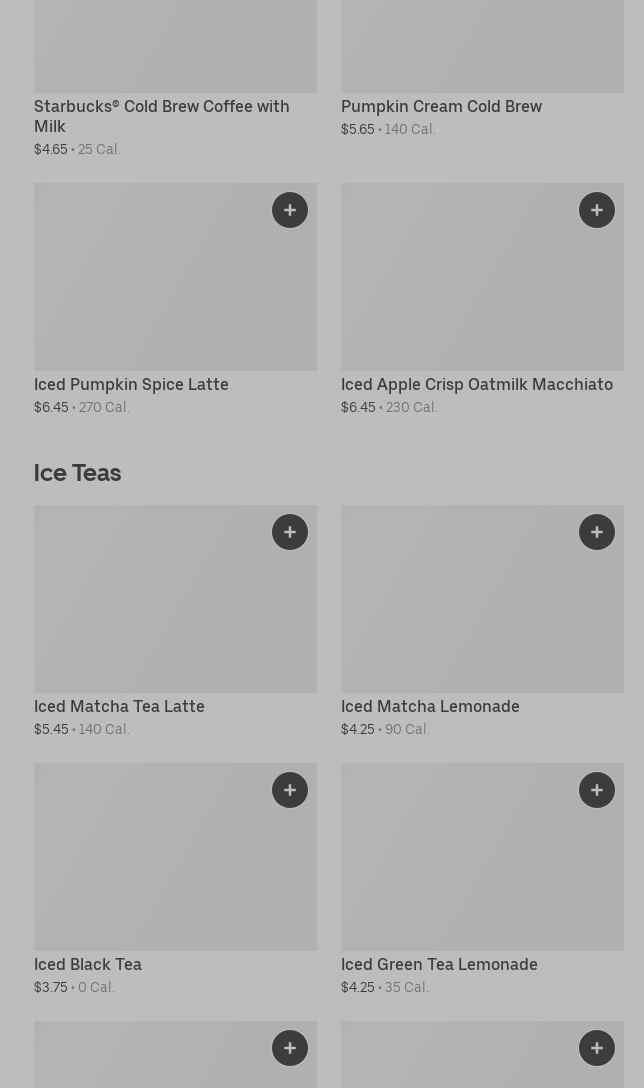Add Iced Black Tea to cart

290,790
